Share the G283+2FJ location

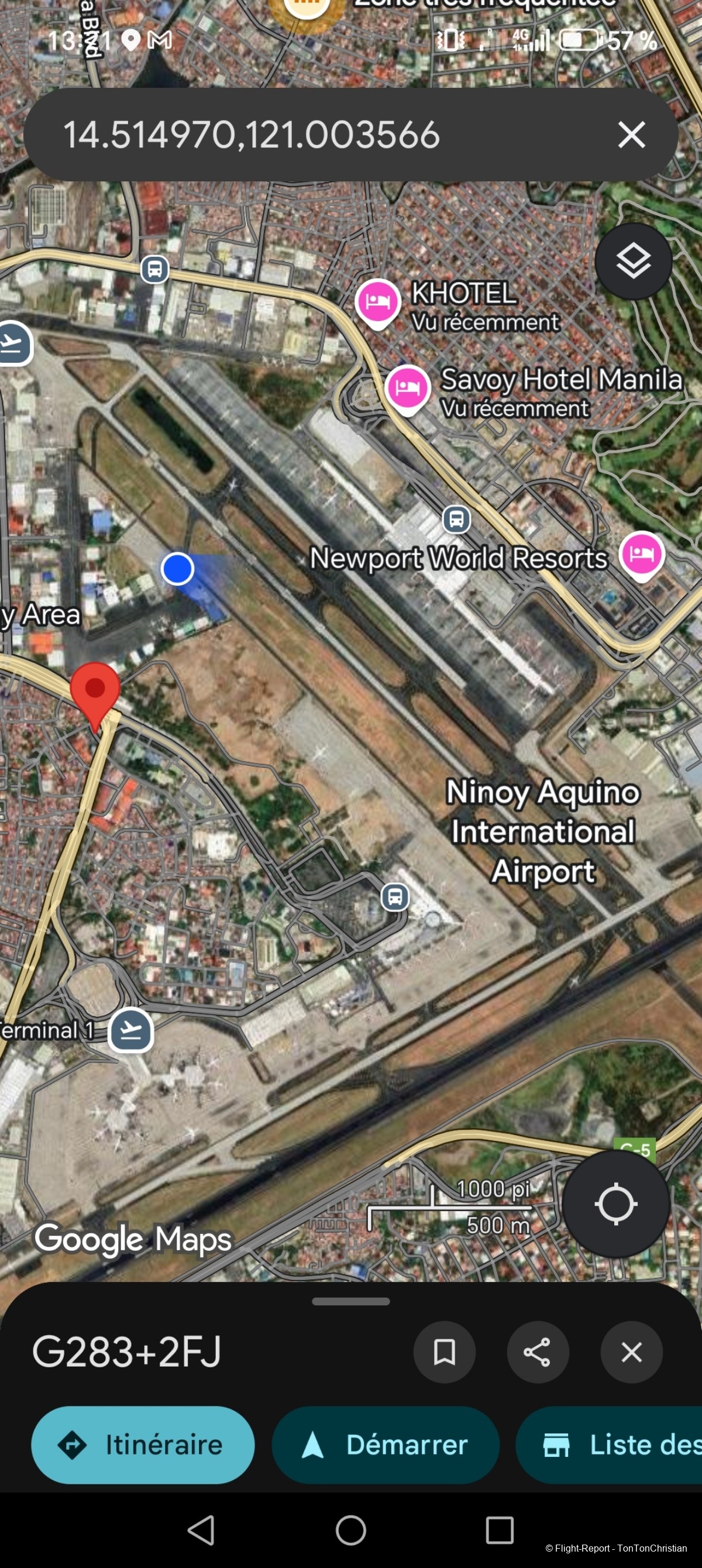(x=537, y=1352)
